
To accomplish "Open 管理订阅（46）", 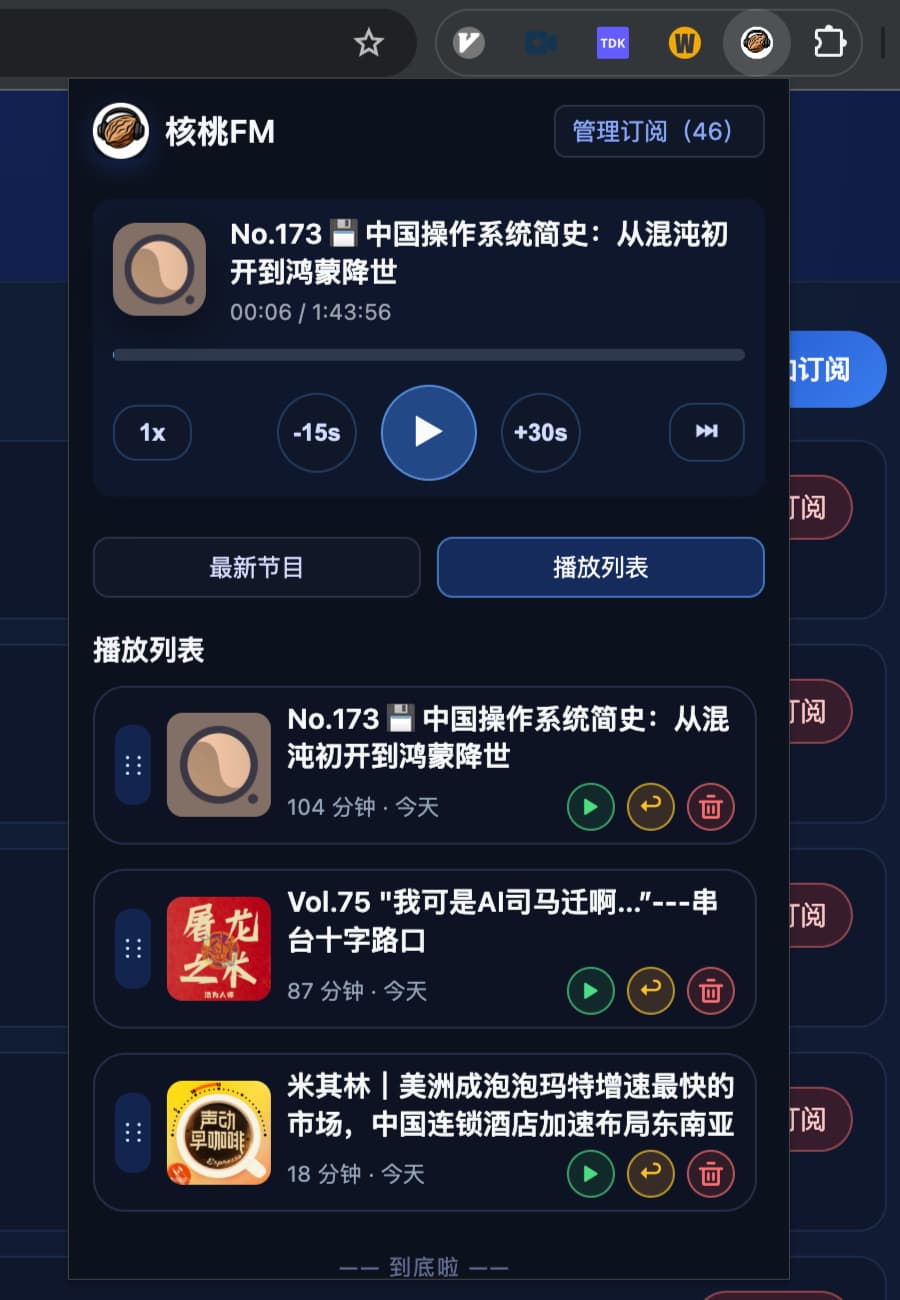I will pyautogui.click(x=659, y=131).
